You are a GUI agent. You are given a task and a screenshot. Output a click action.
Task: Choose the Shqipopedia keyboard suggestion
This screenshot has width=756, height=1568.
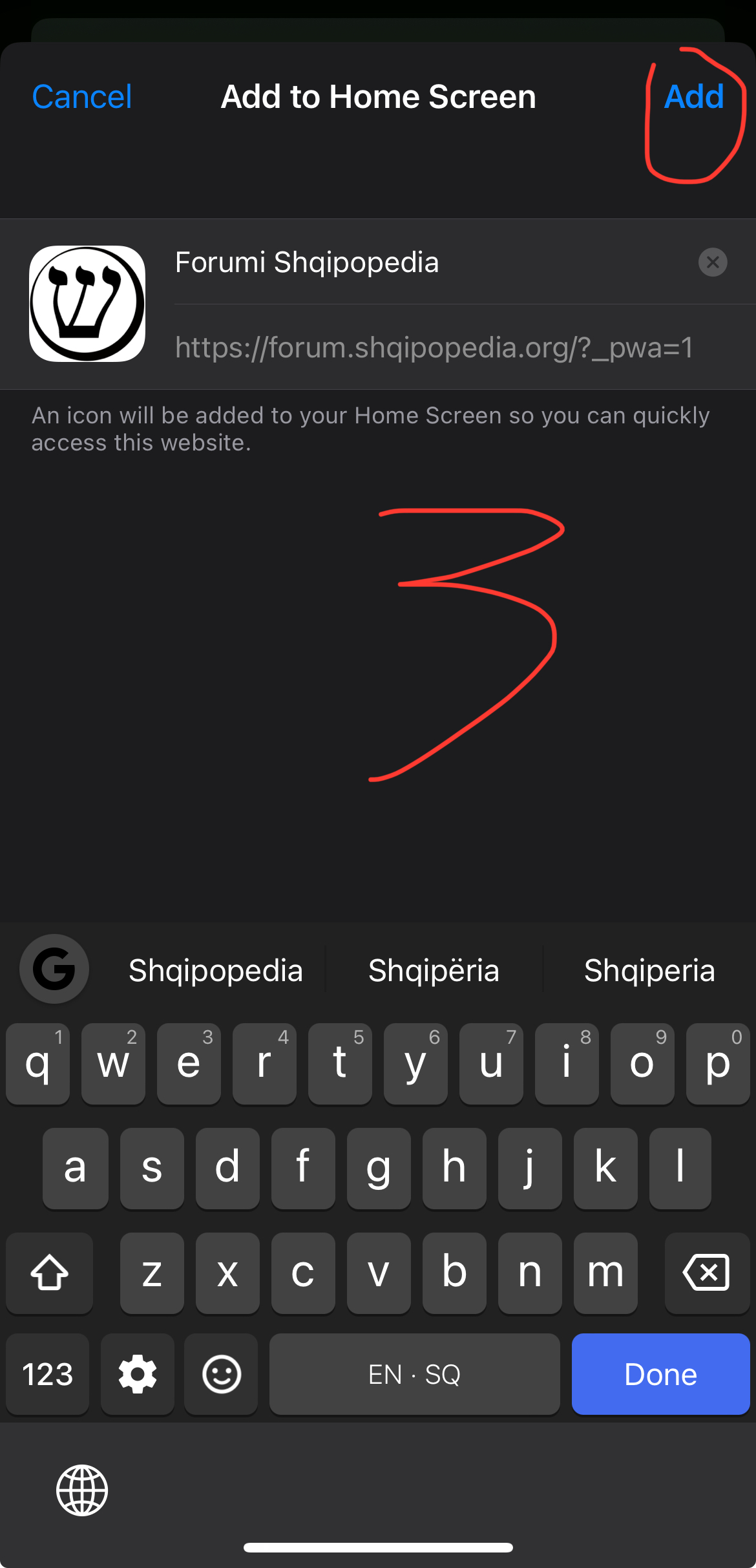pyautogui.click(x=216, y=970)
